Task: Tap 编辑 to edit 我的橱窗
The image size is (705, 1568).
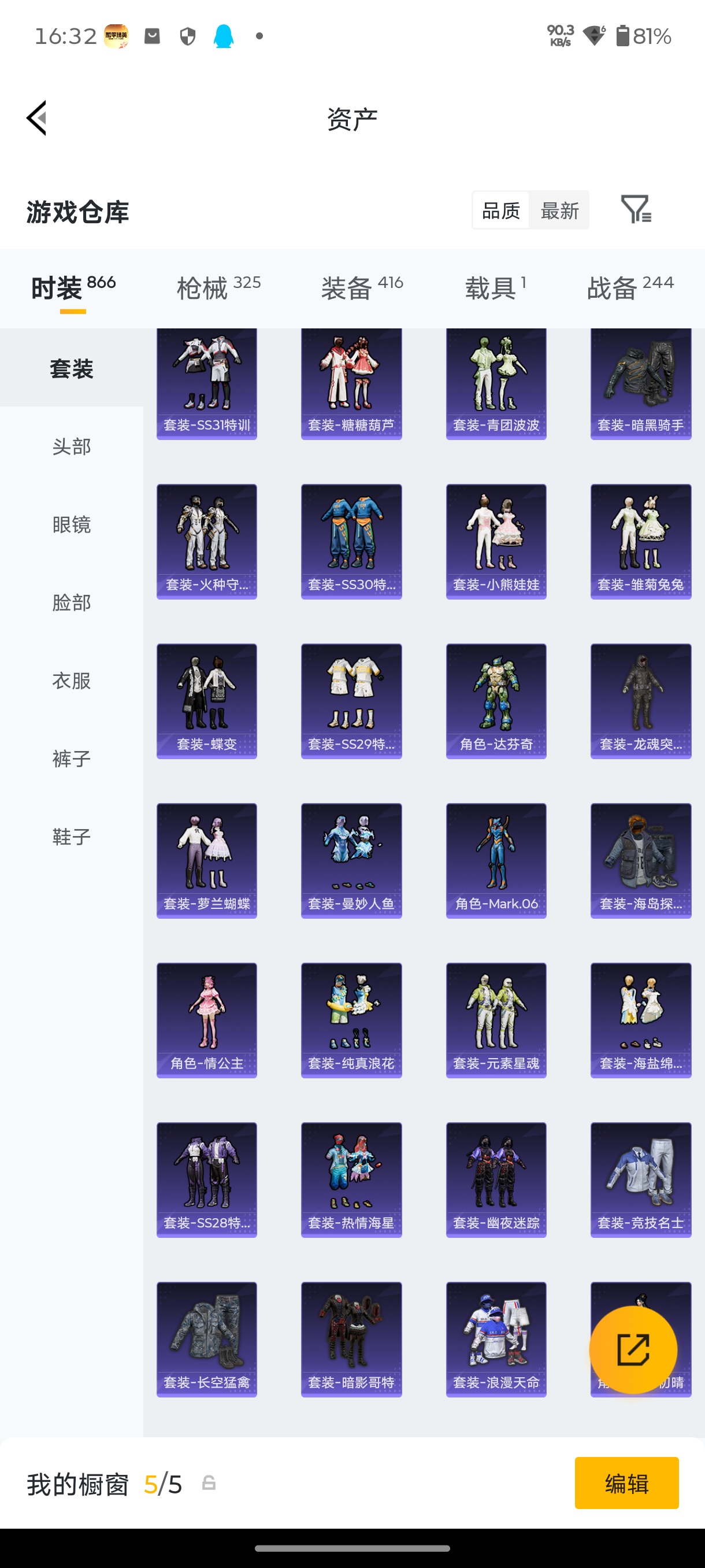Action: (626, 1483)
